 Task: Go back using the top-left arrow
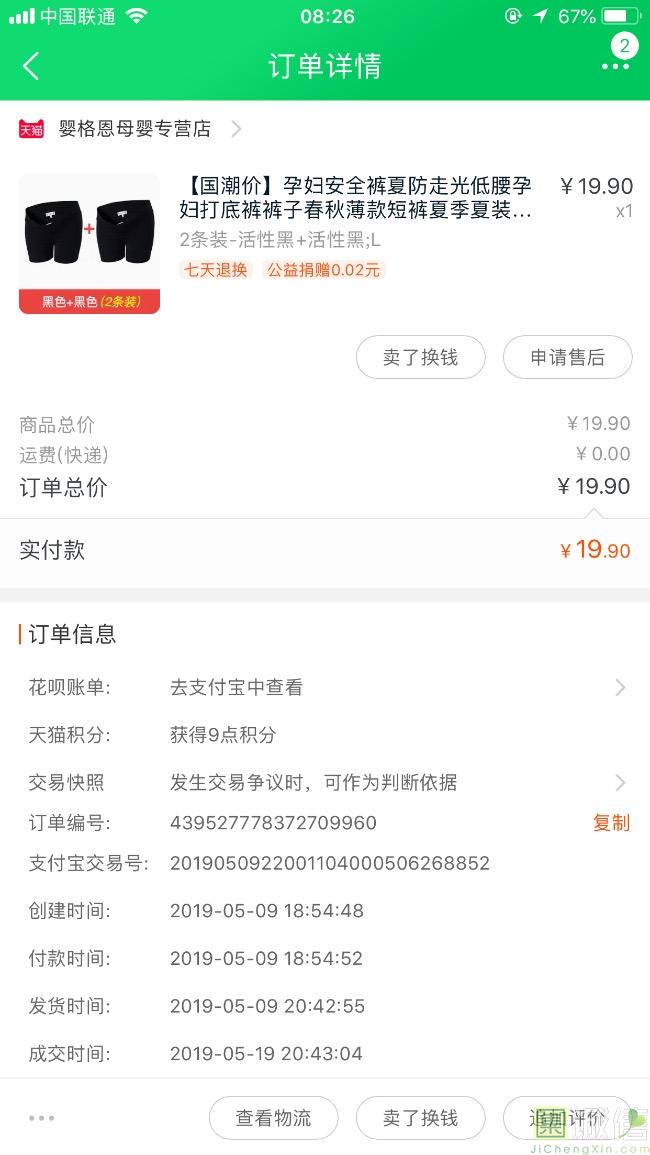(x=31, y=66)
